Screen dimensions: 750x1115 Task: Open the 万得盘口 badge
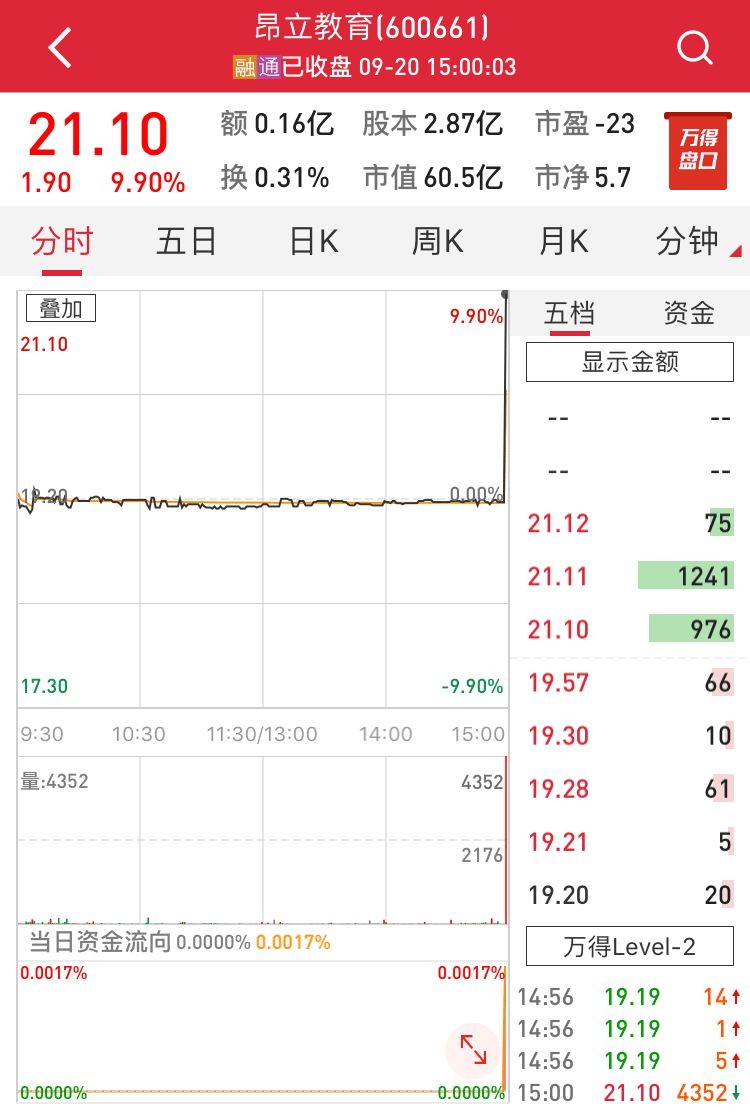697,151
